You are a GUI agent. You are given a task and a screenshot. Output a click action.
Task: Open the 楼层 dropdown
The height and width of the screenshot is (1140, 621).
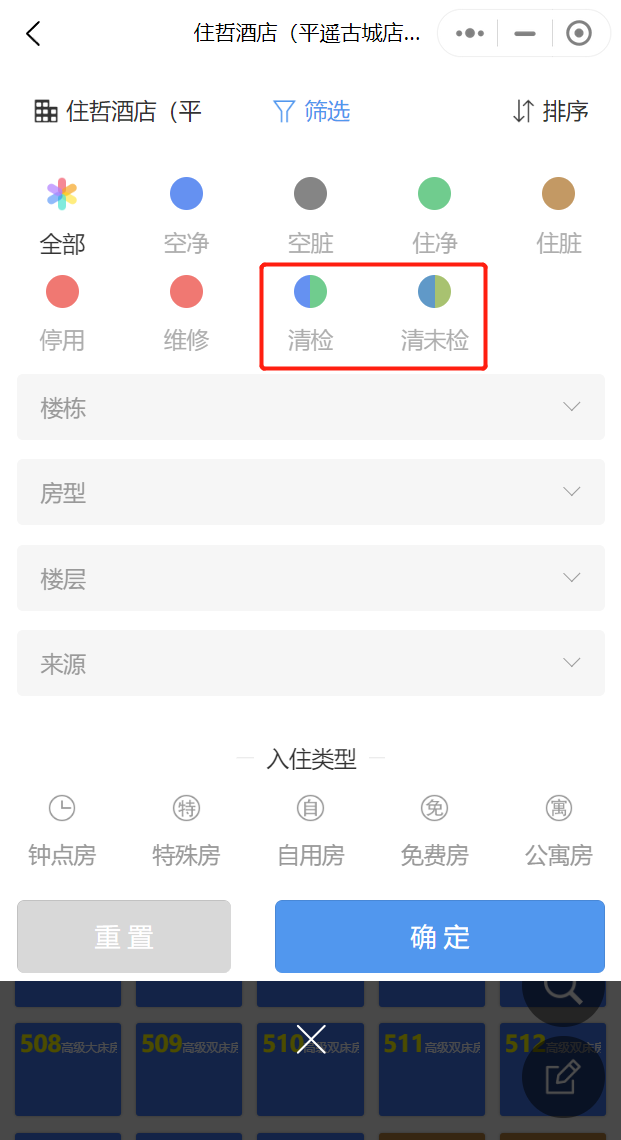[x=310, y=578]
